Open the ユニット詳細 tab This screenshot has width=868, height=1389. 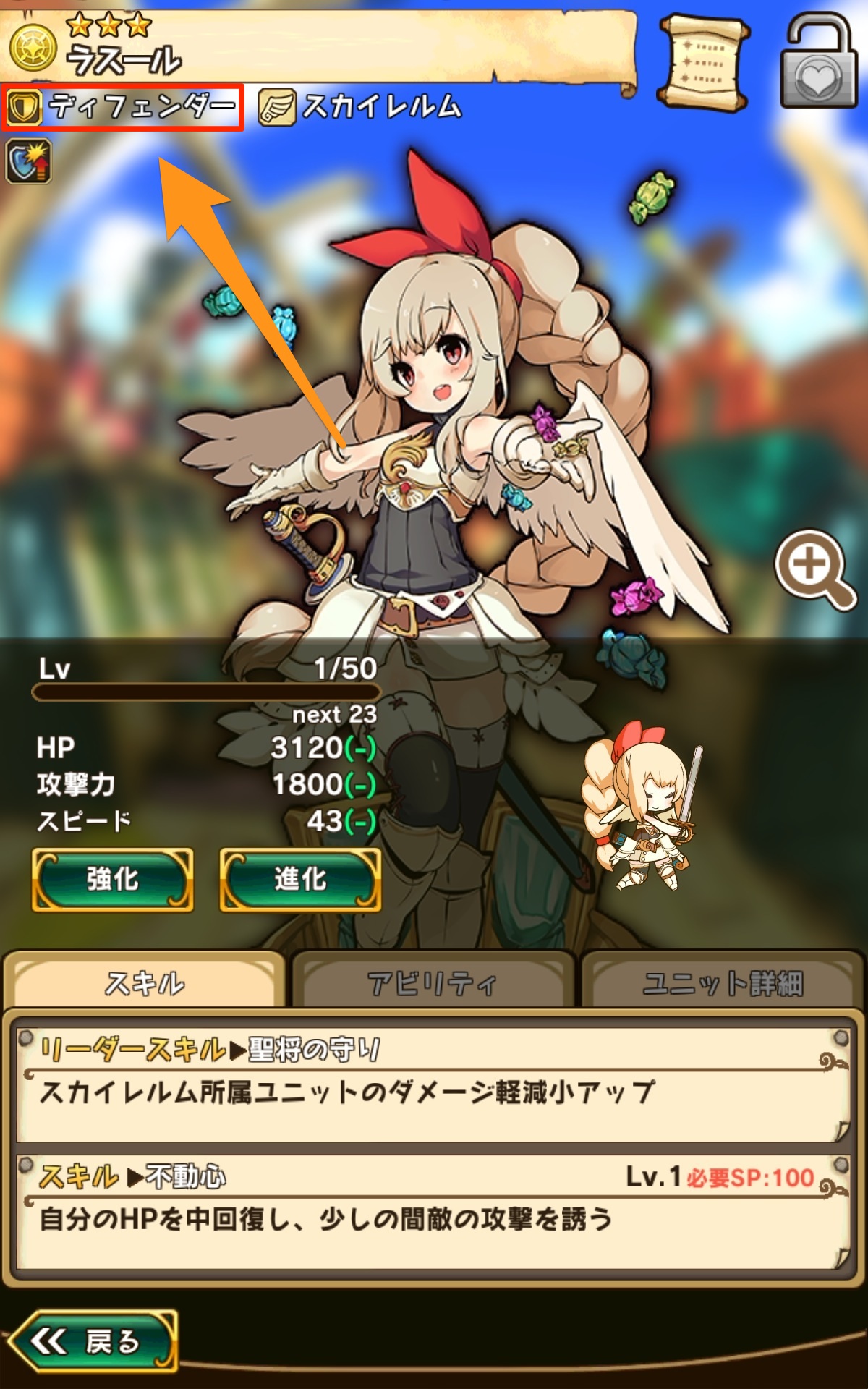click(x=723, y=982)
